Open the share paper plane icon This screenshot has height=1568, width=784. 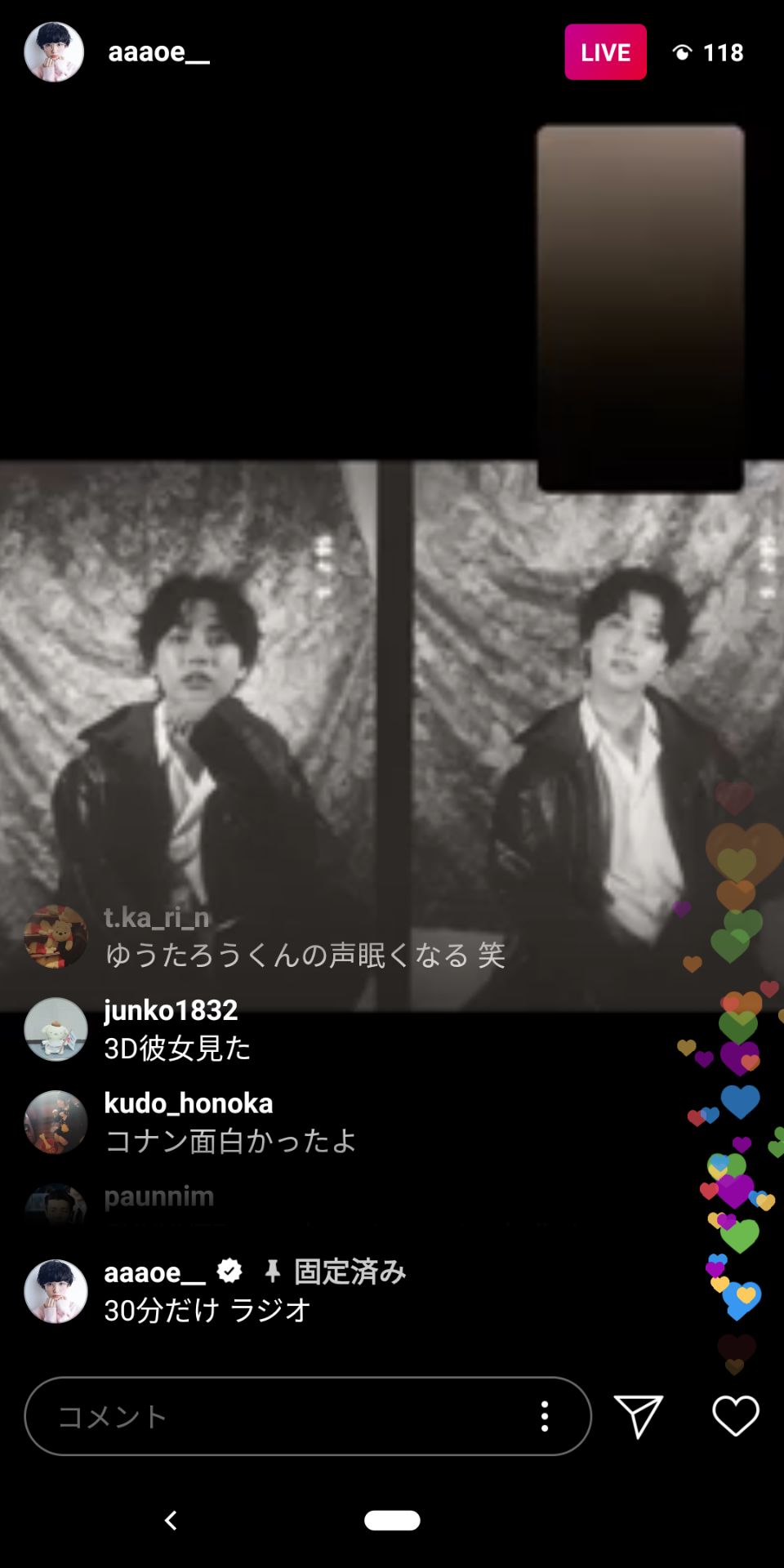(x=639, y=1417)
